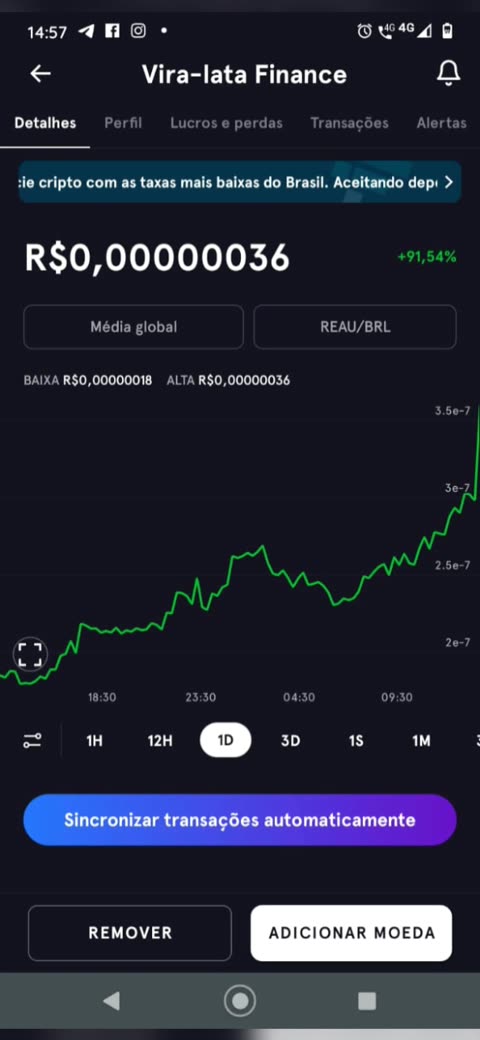Open the Lucros e perdas tab
The image size is (480, 1040).
click(x=226, y=123)
